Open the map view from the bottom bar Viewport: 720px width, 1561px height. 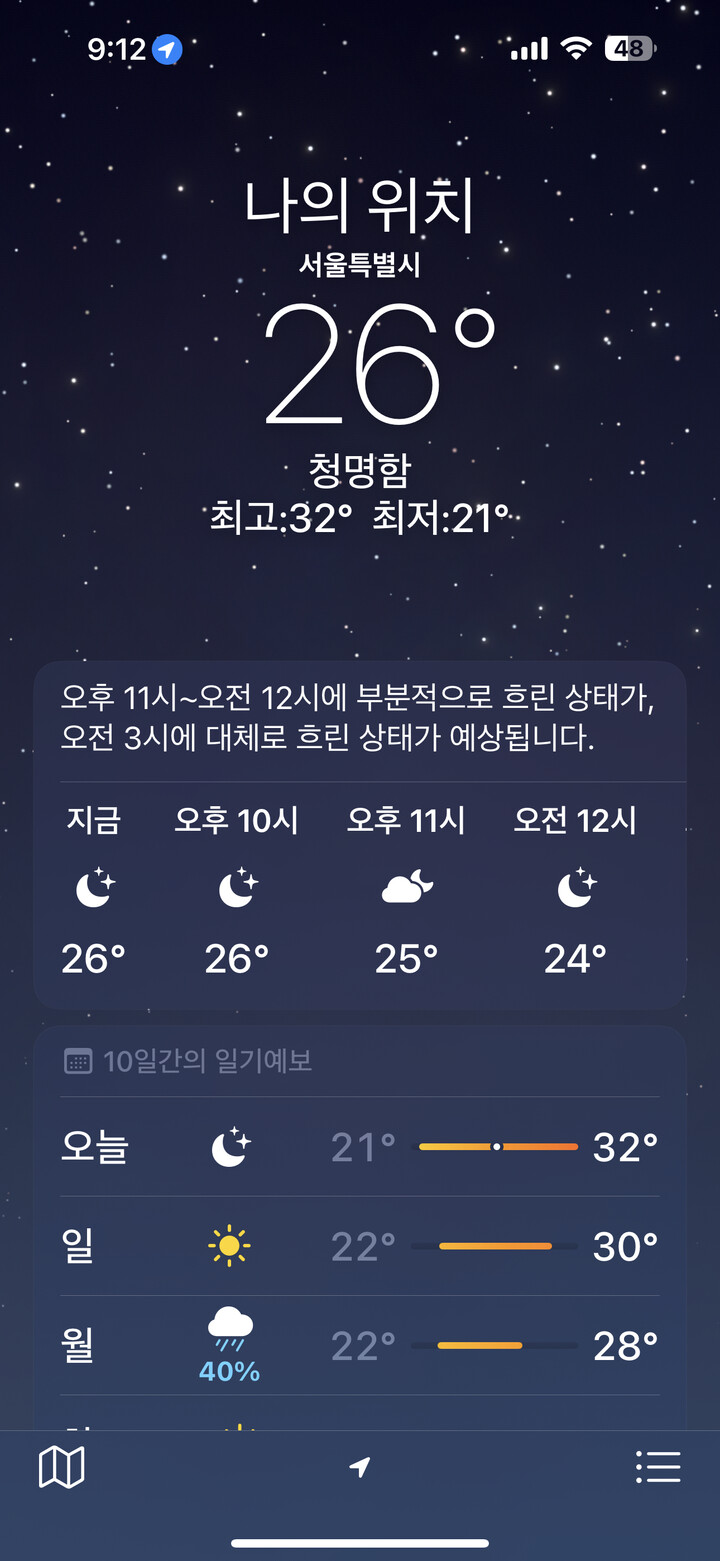click(x=61, y=1466)
